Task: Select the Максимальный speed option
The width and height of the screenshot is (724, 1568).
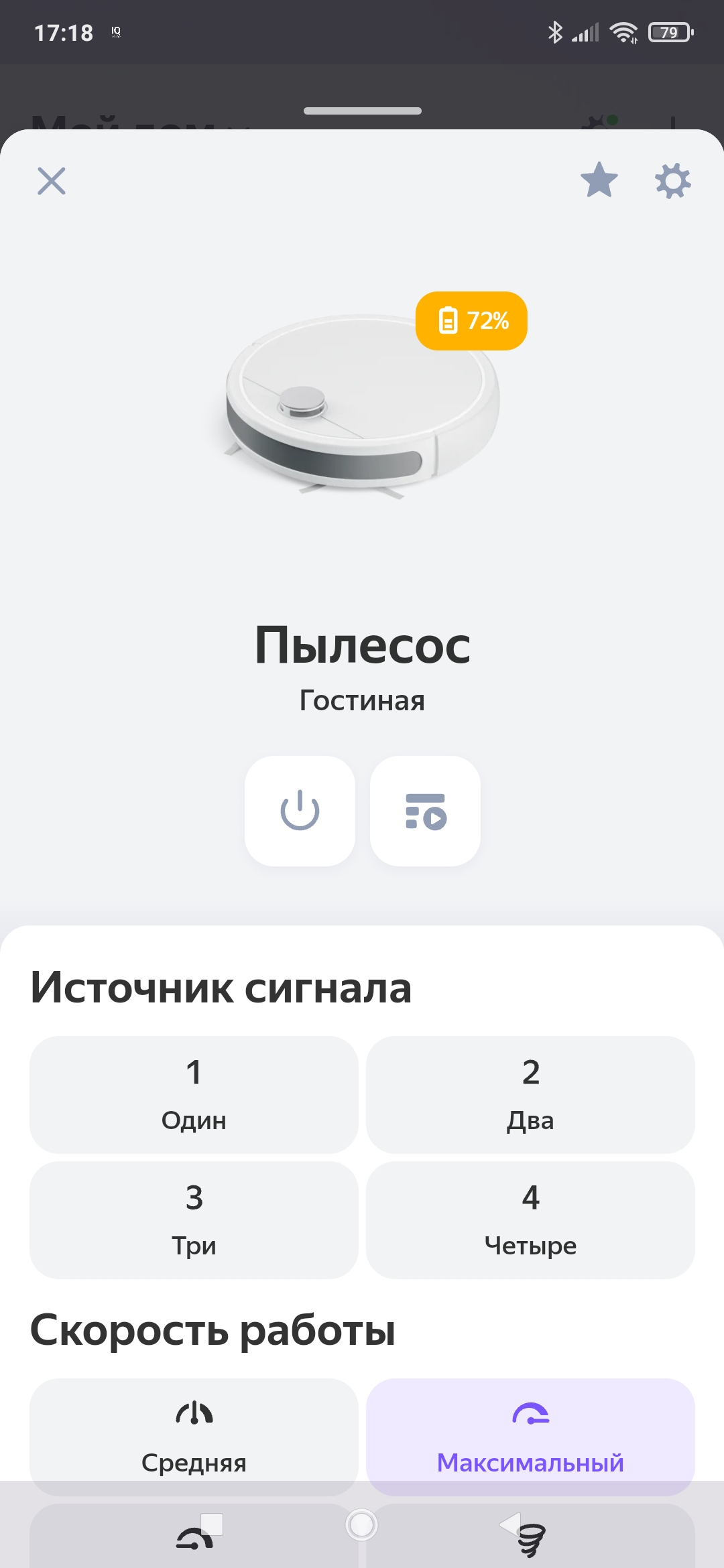Action: 530,1436
